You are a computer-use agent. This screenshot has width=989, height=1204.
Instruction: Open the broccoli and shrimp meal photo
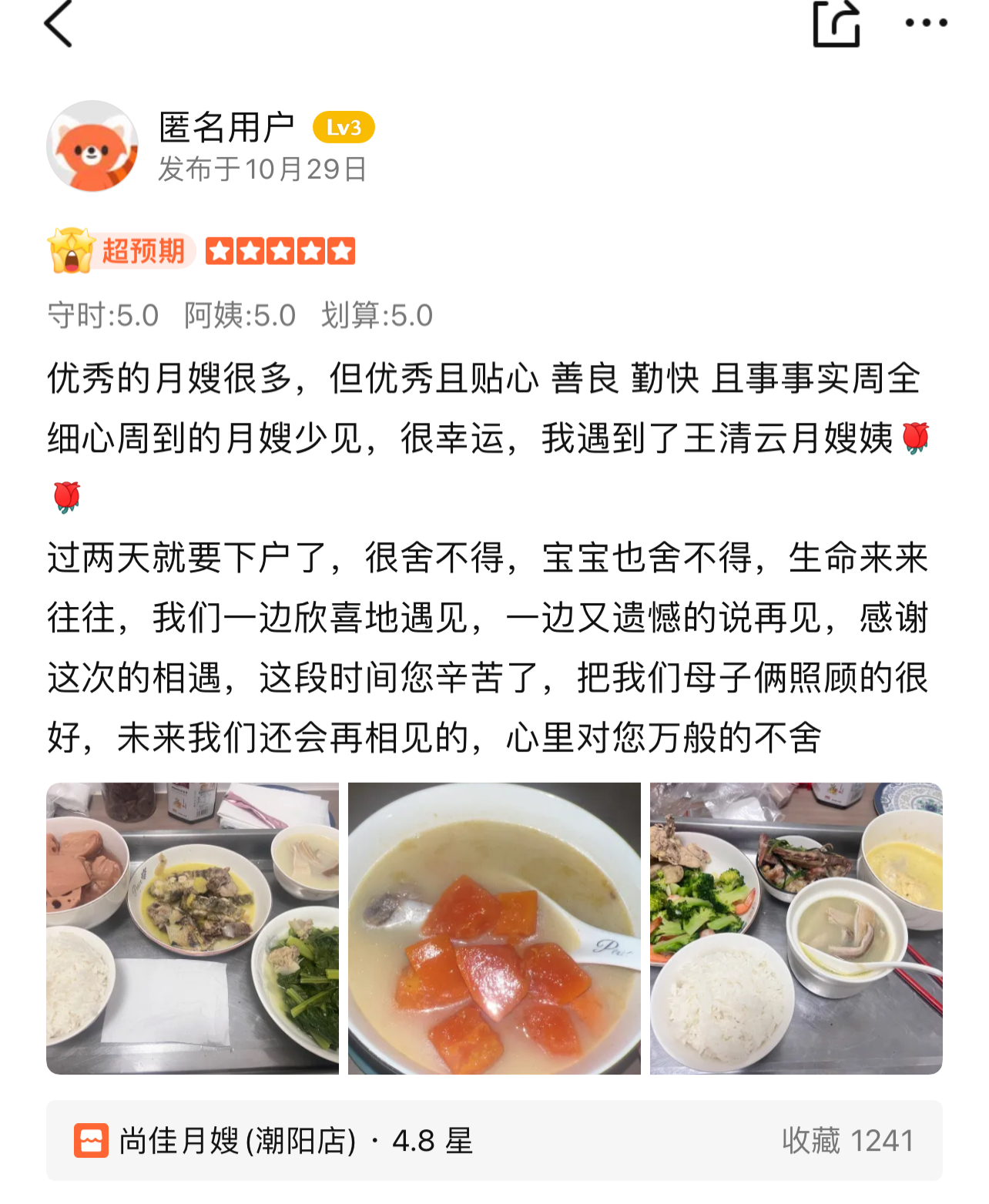click(x=796, y=928)
